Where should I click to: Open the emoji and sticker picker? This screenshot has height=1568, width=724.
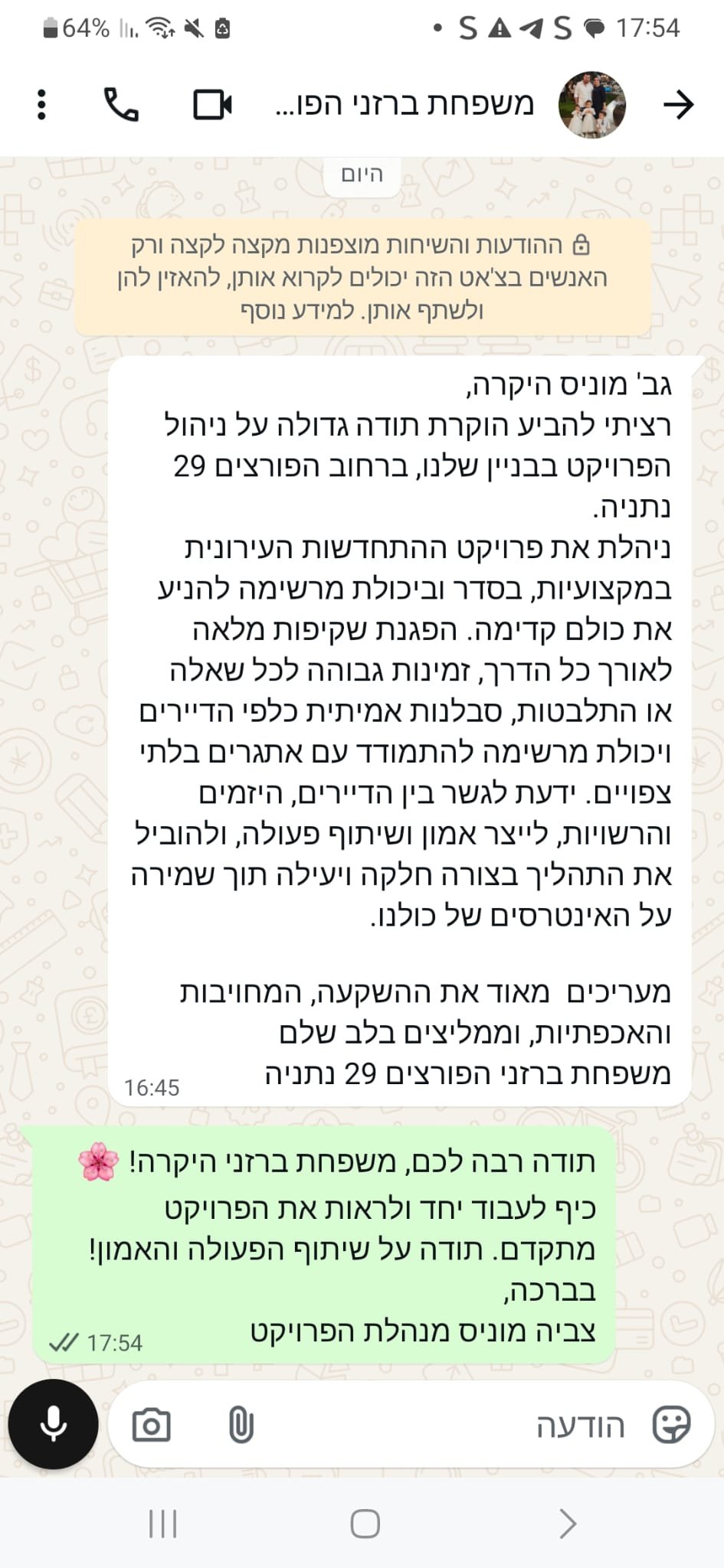[x=670, y=1426]
